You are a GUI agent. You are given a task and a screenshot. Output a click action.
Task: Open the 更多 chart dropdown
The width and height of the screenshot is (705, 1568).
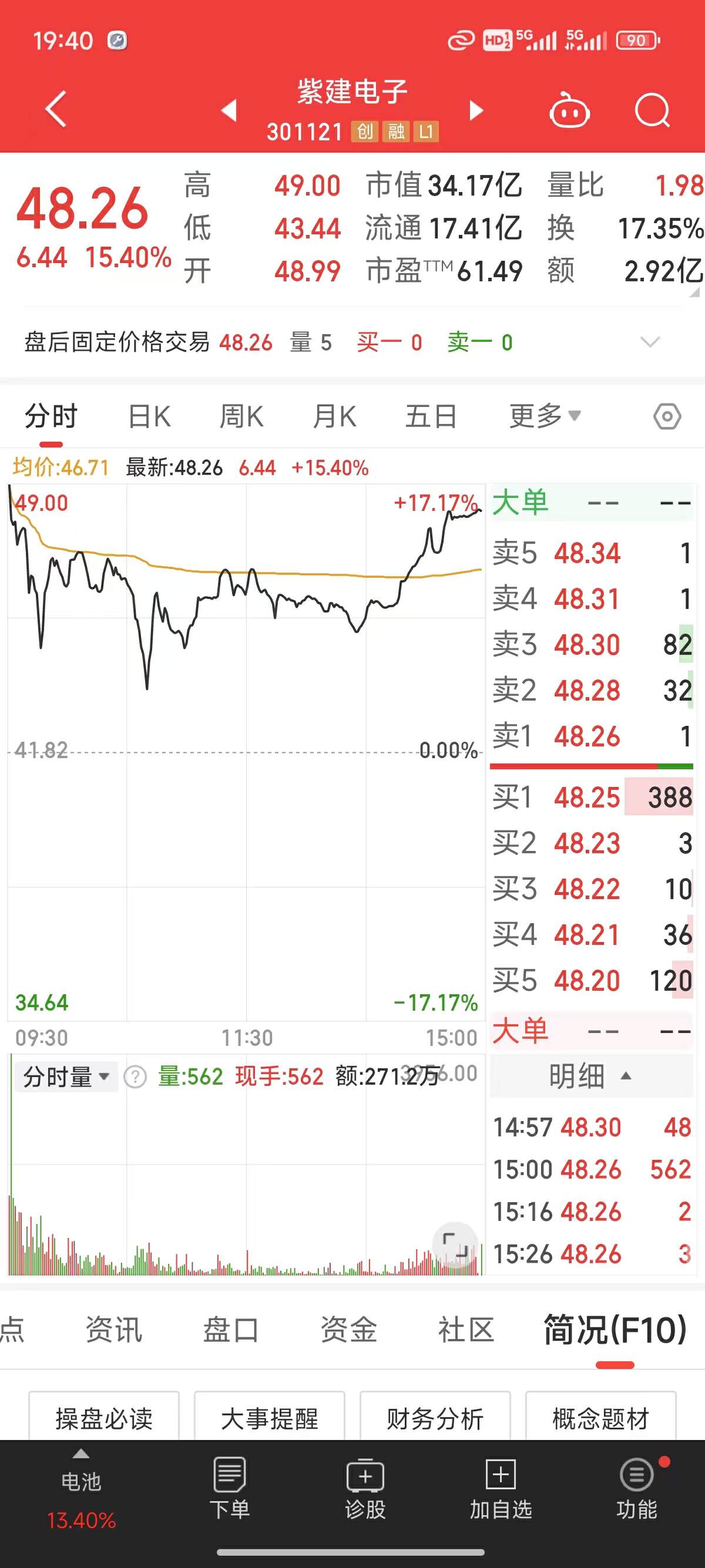click(x=545, y=416)
